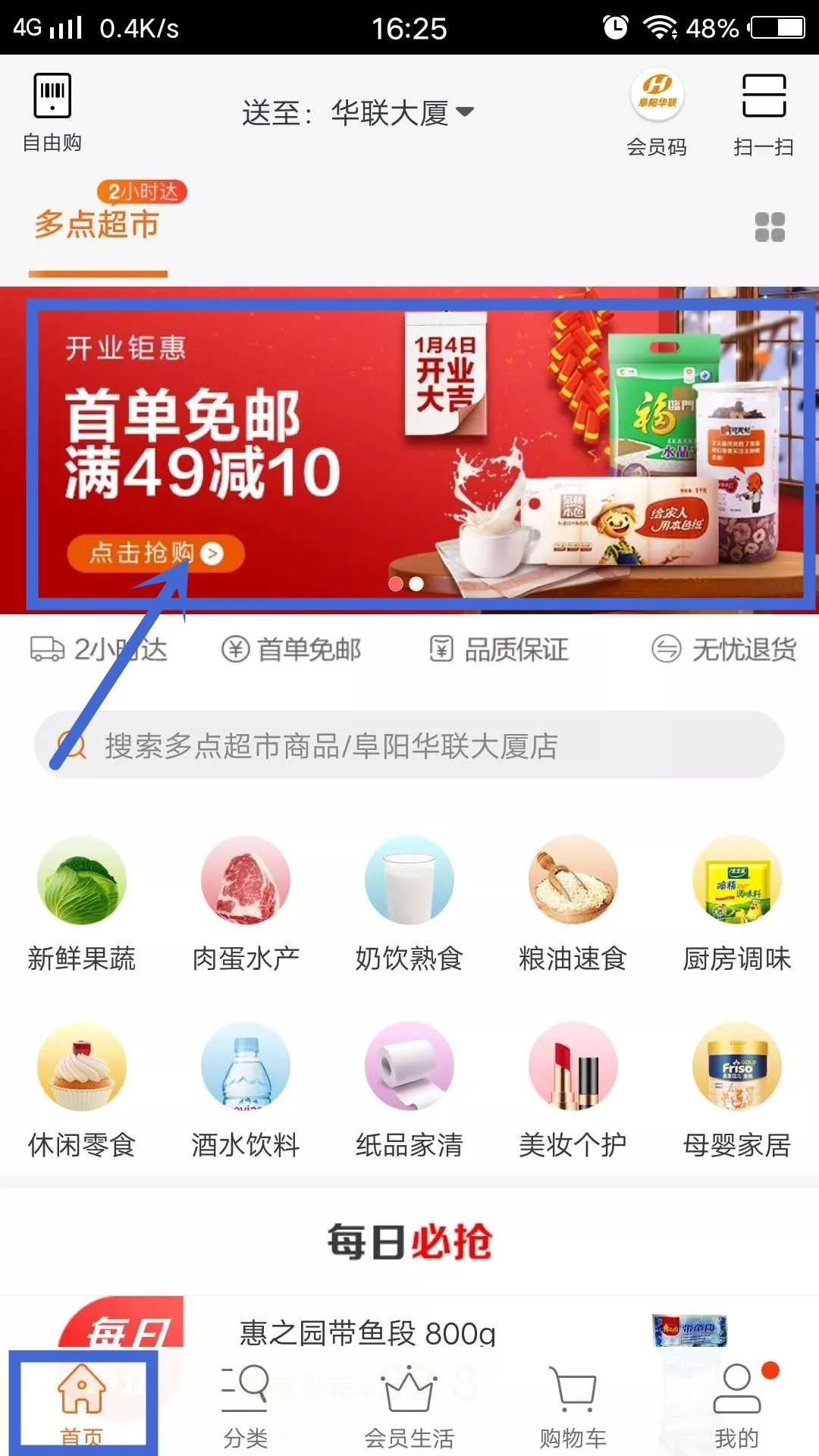819x1456 pixels.
Task: Open 肉蛋水产 category
Action: click(246, 904)
